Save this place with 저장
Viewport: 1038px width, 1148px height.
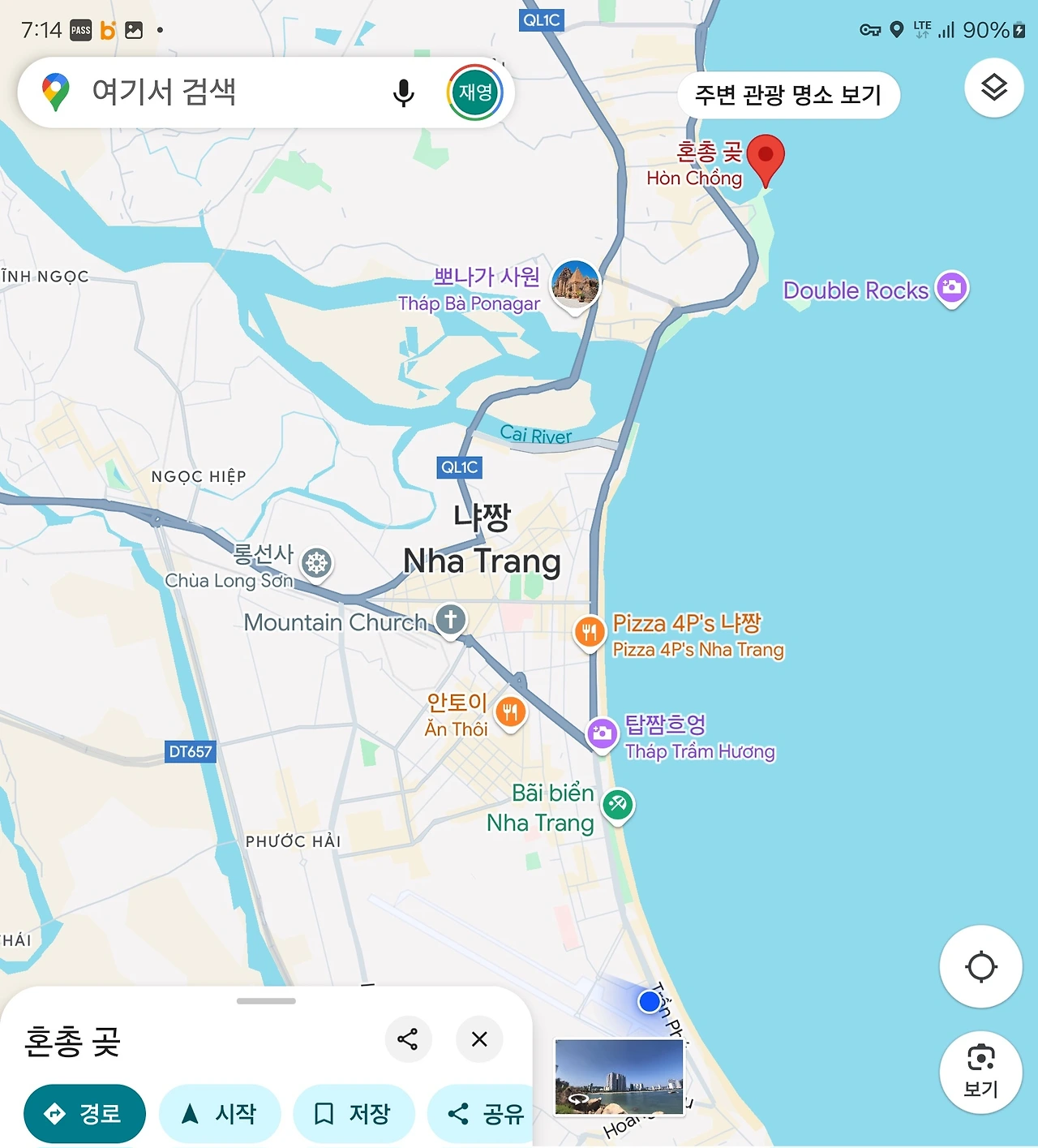354,1113
